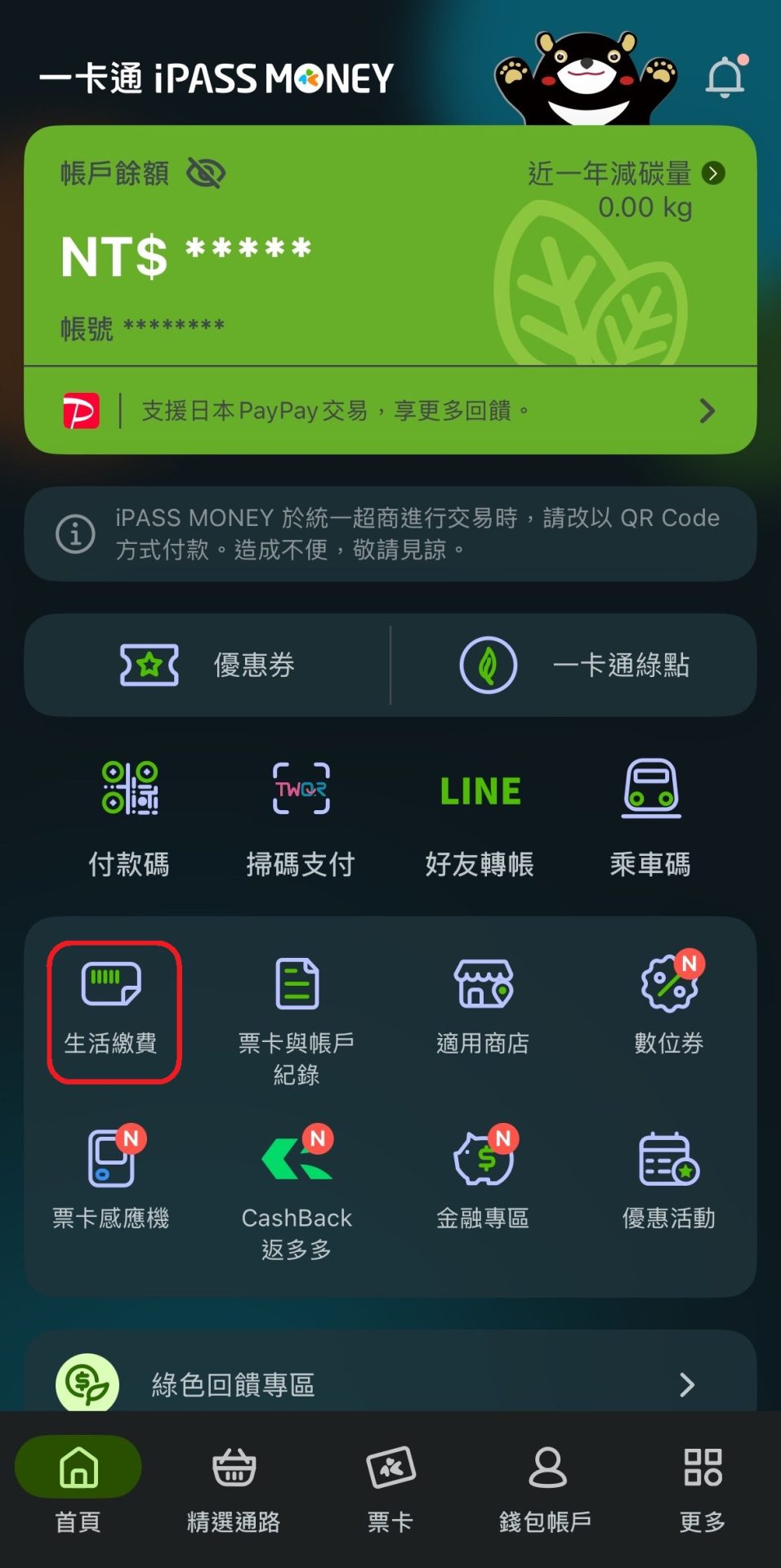Open 票卡與帳戶紀錄 records

pyautogui.click(x=297, y=1021)
